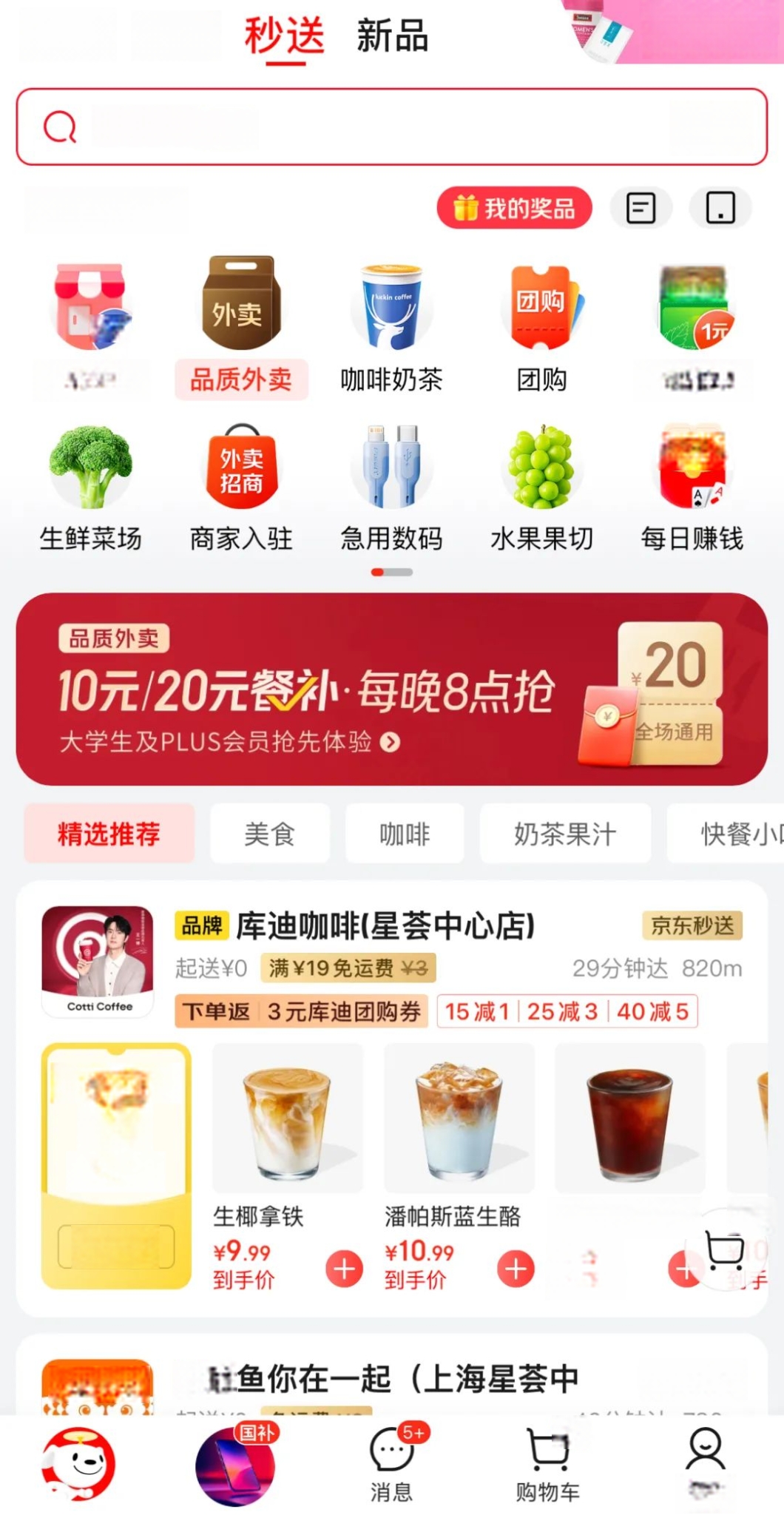Select the 美食 filter chip
Image resolution: width=784 pixels, height=1515 pixels.
[x=270, y=834]
